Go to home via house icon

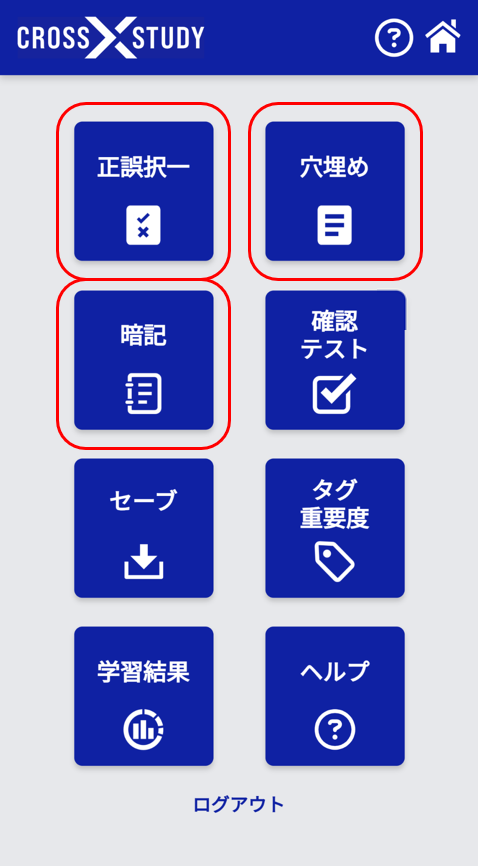click(x=443, y=36)
